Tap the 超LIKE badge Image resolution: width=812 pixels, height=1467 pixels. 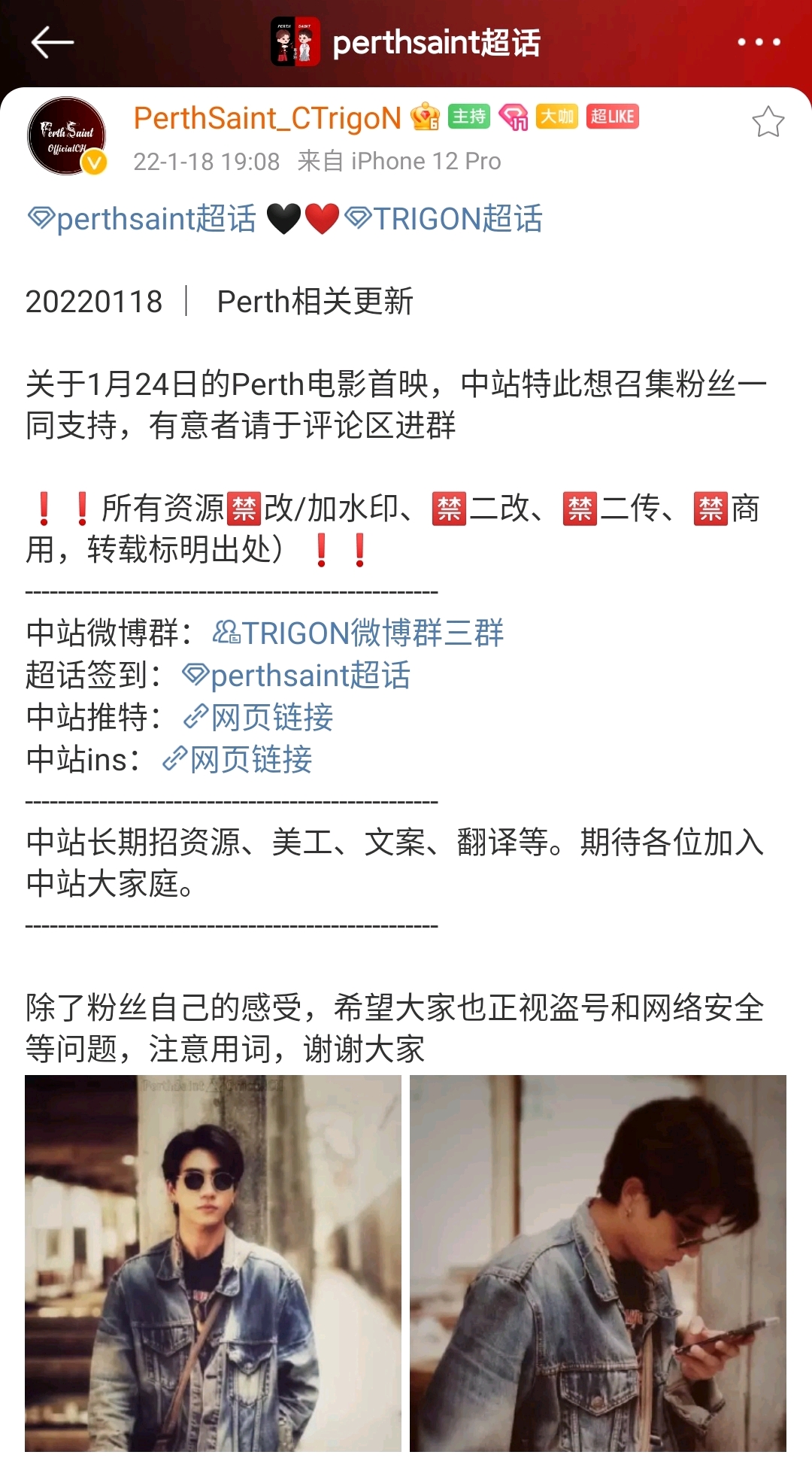[x=612, y=117]
